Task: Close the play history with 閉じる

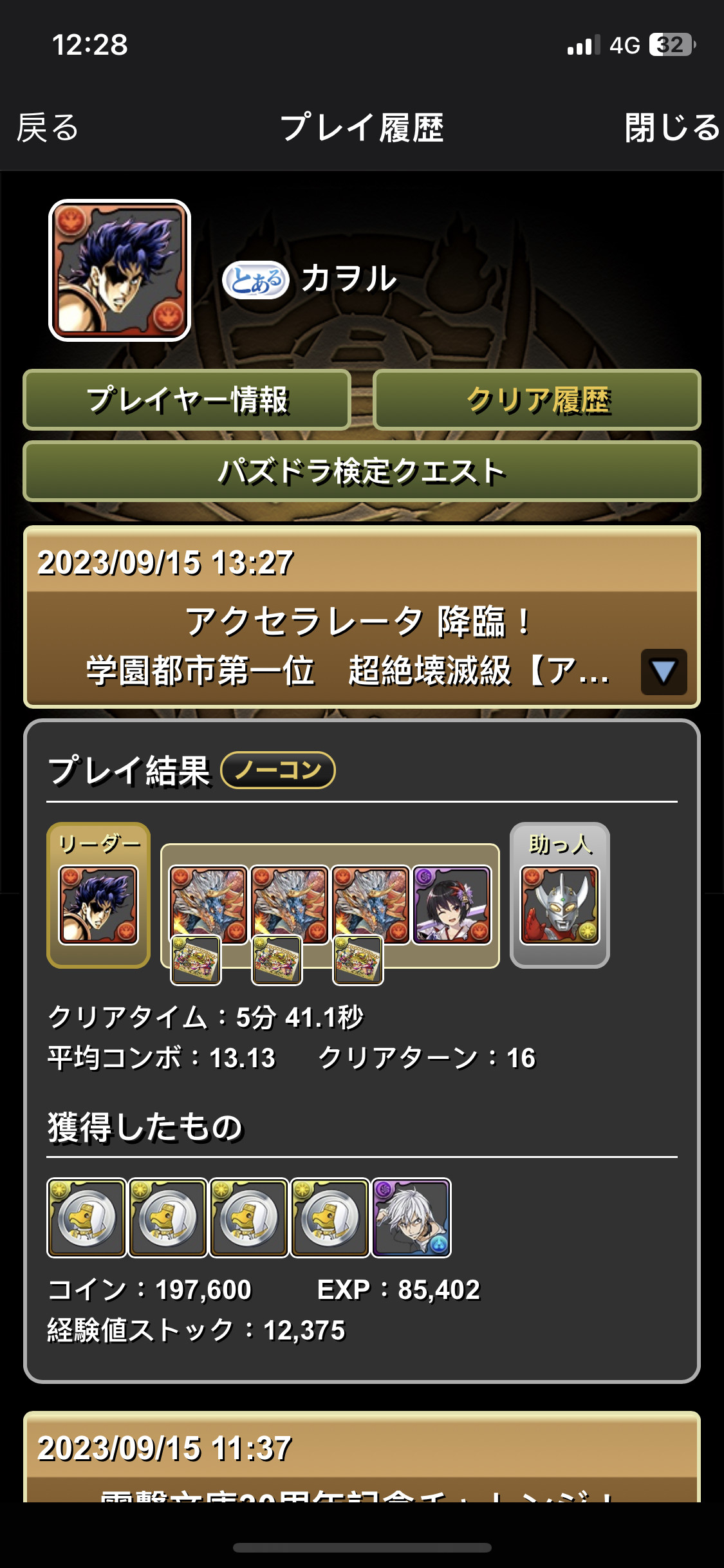Action: tap(671, 127)
